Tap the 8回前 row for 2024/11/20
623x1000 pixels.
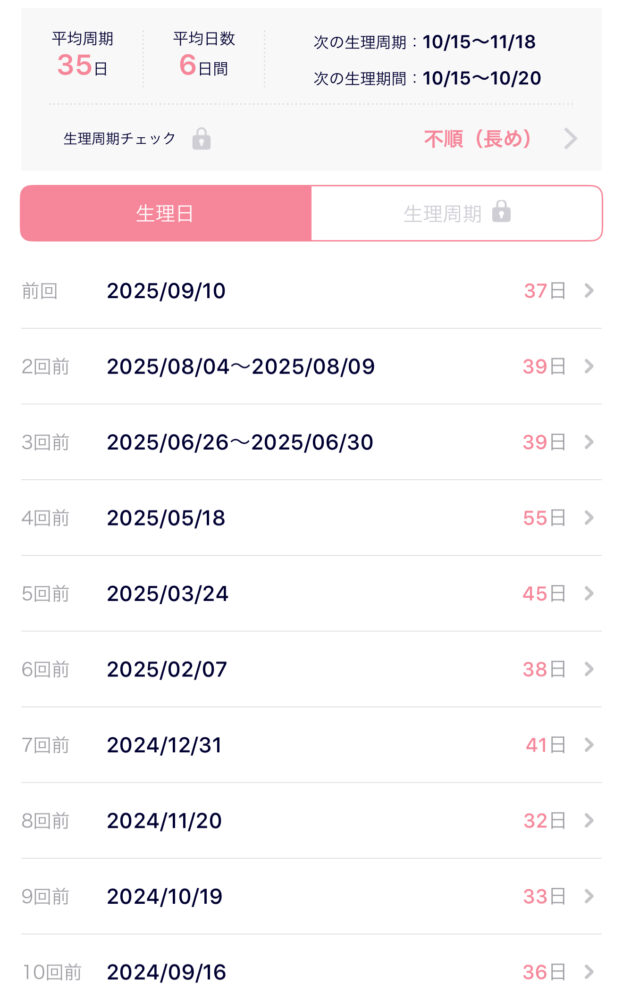[x=311, y=821]
